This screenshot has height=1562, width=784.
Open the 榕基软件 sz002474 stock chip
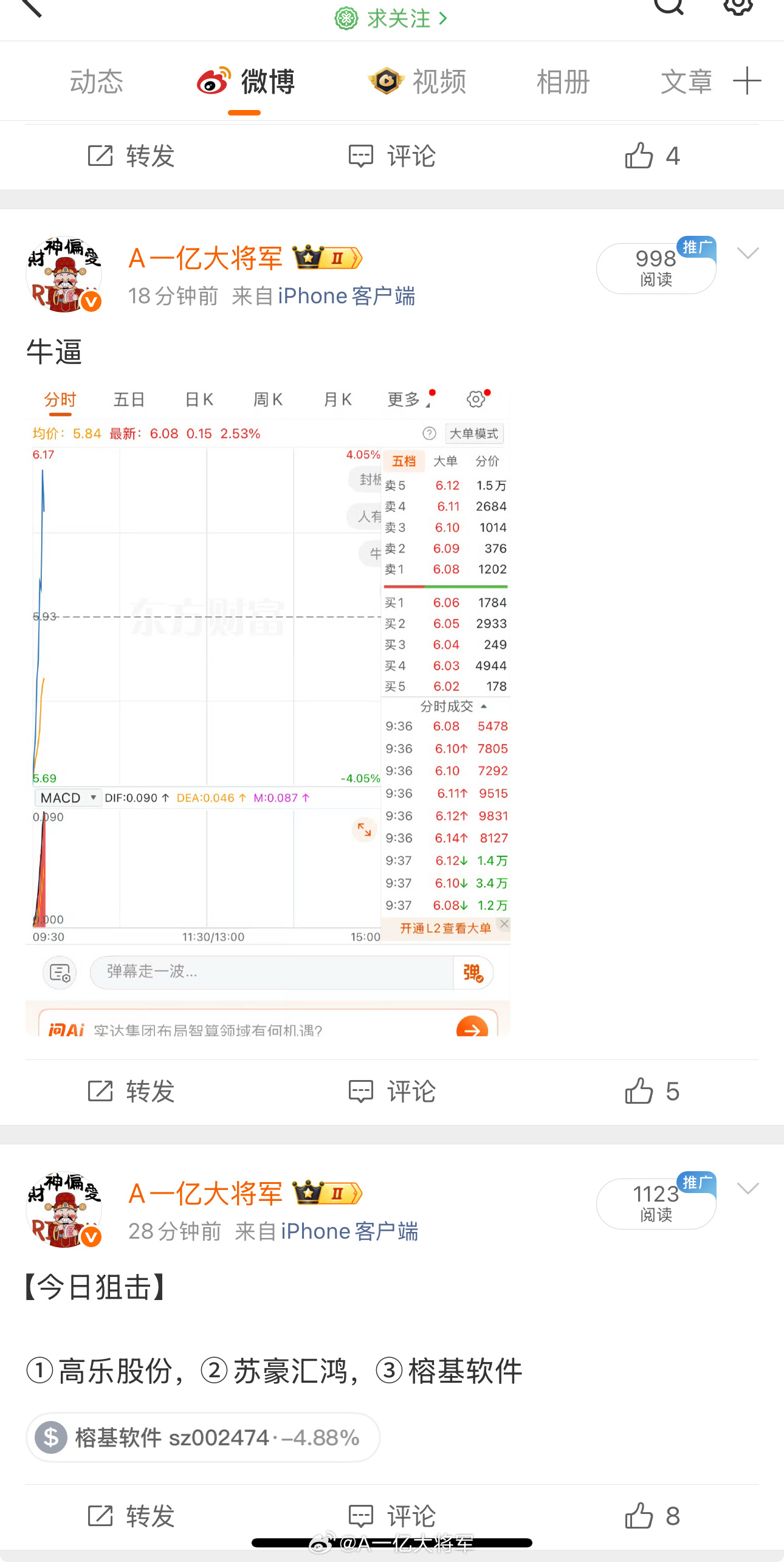203,1437
